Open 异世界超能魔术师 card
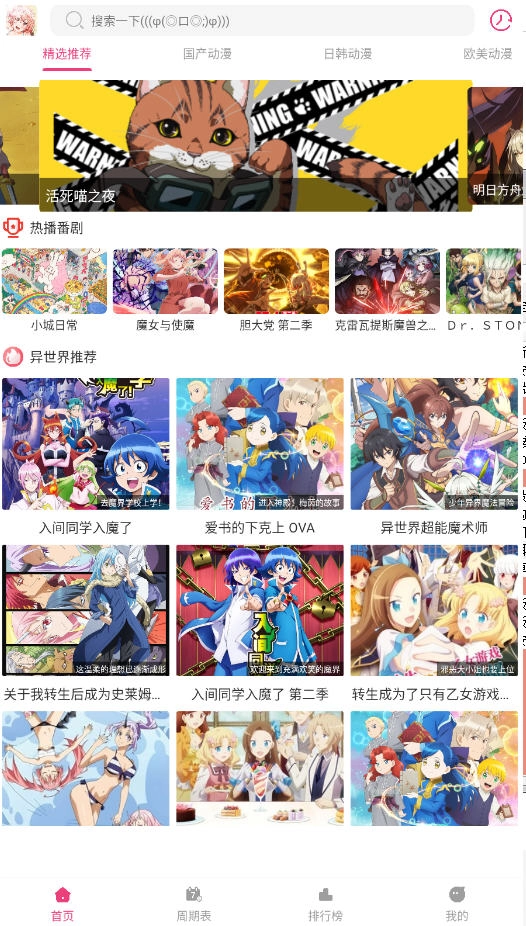The height and width of the screenshot is (926, 526). coord(434,457)
